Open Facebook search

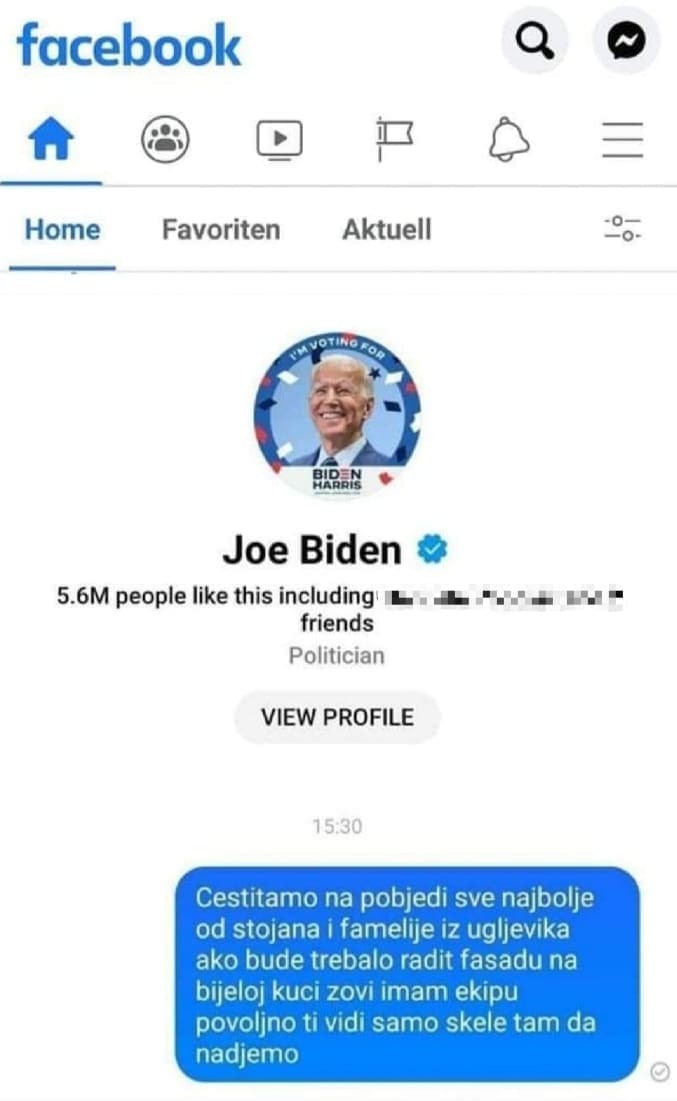(x=534, y=41)
